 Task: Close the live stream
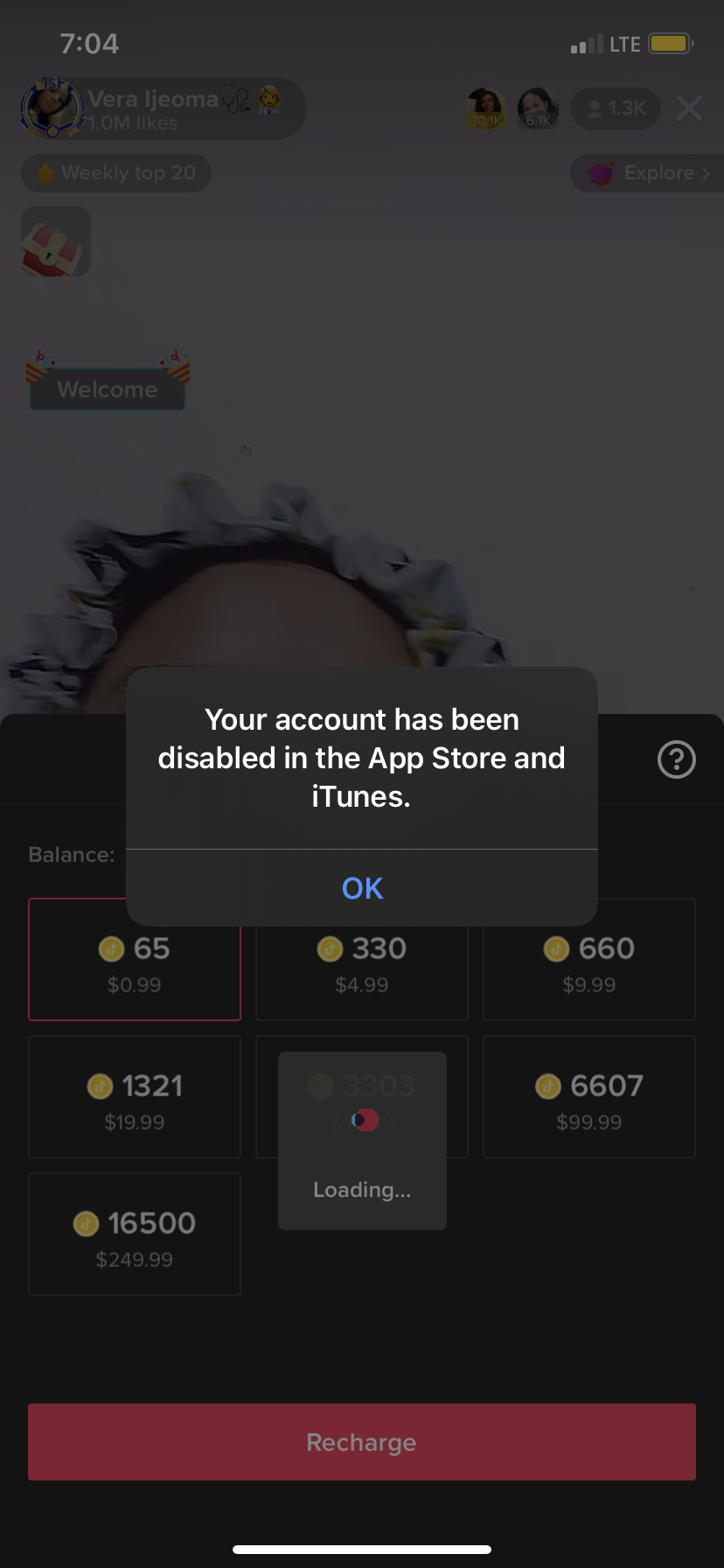point(689,108)
